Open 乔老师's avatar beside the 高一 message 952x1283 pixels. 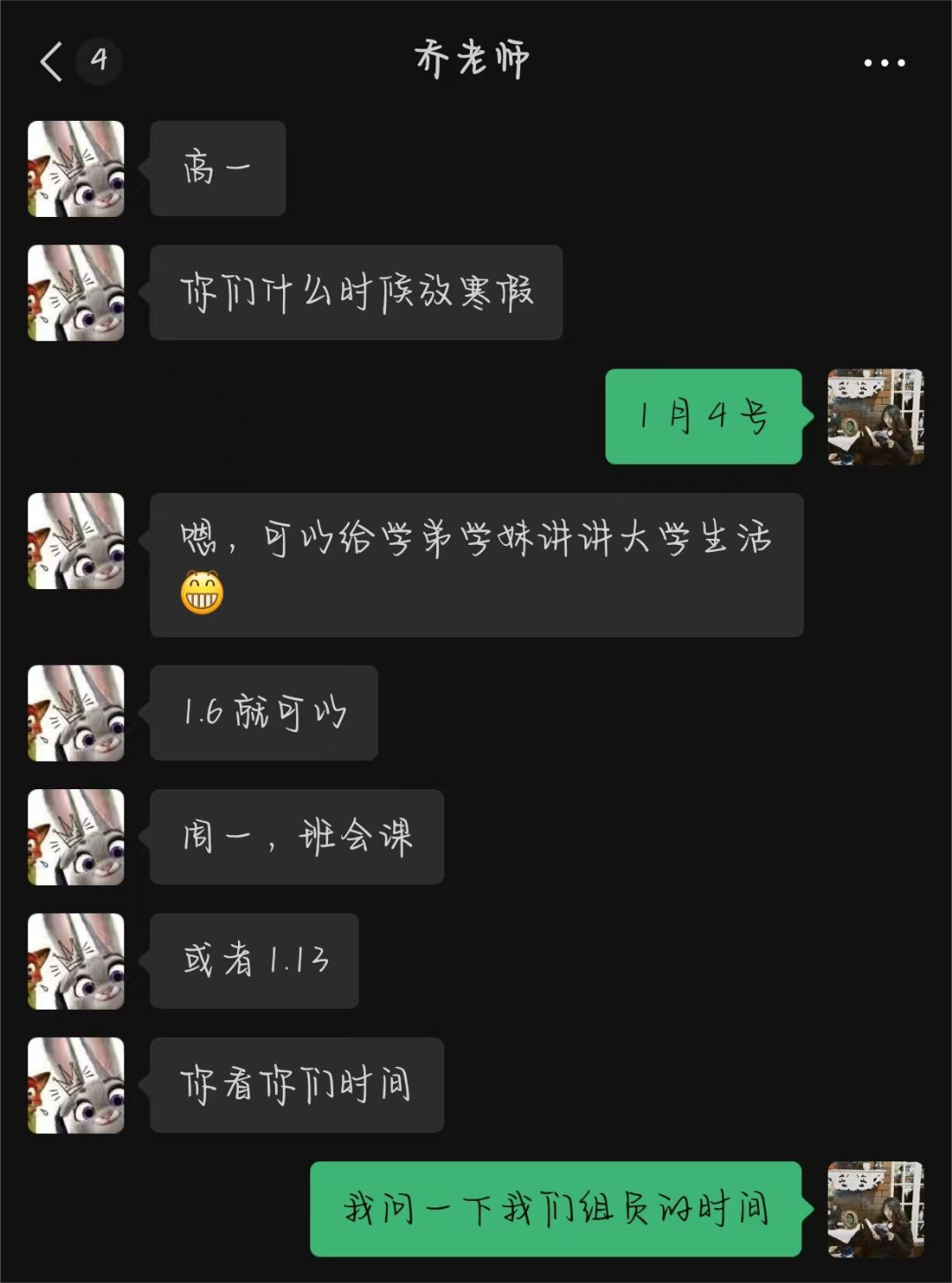point(76,168)
